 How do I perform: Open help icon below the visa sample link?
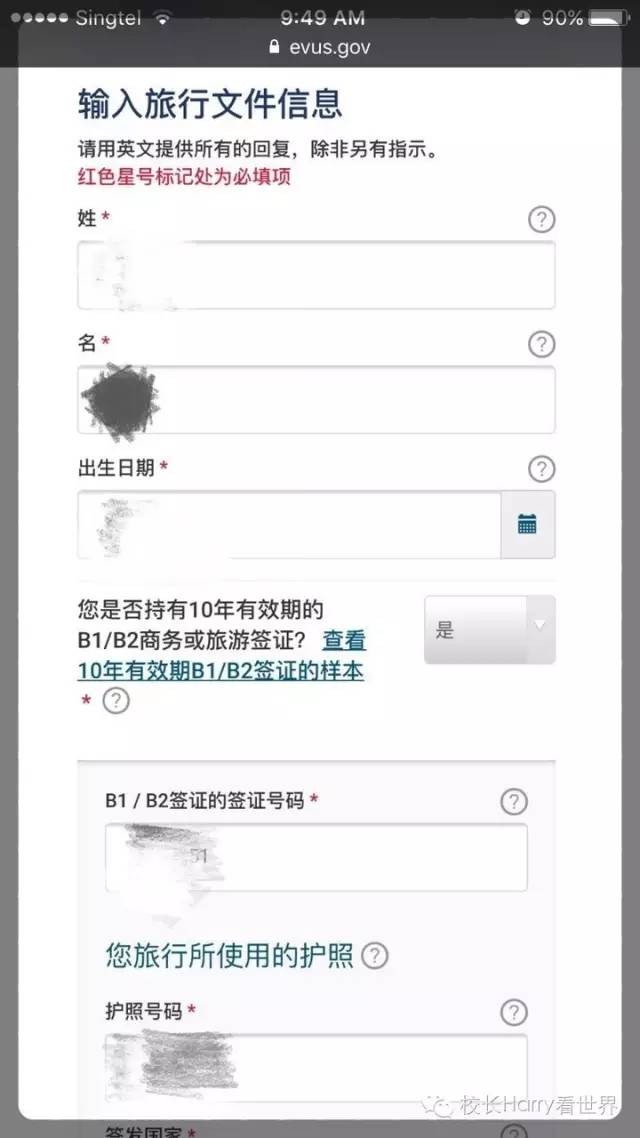(x=116, y=701)
